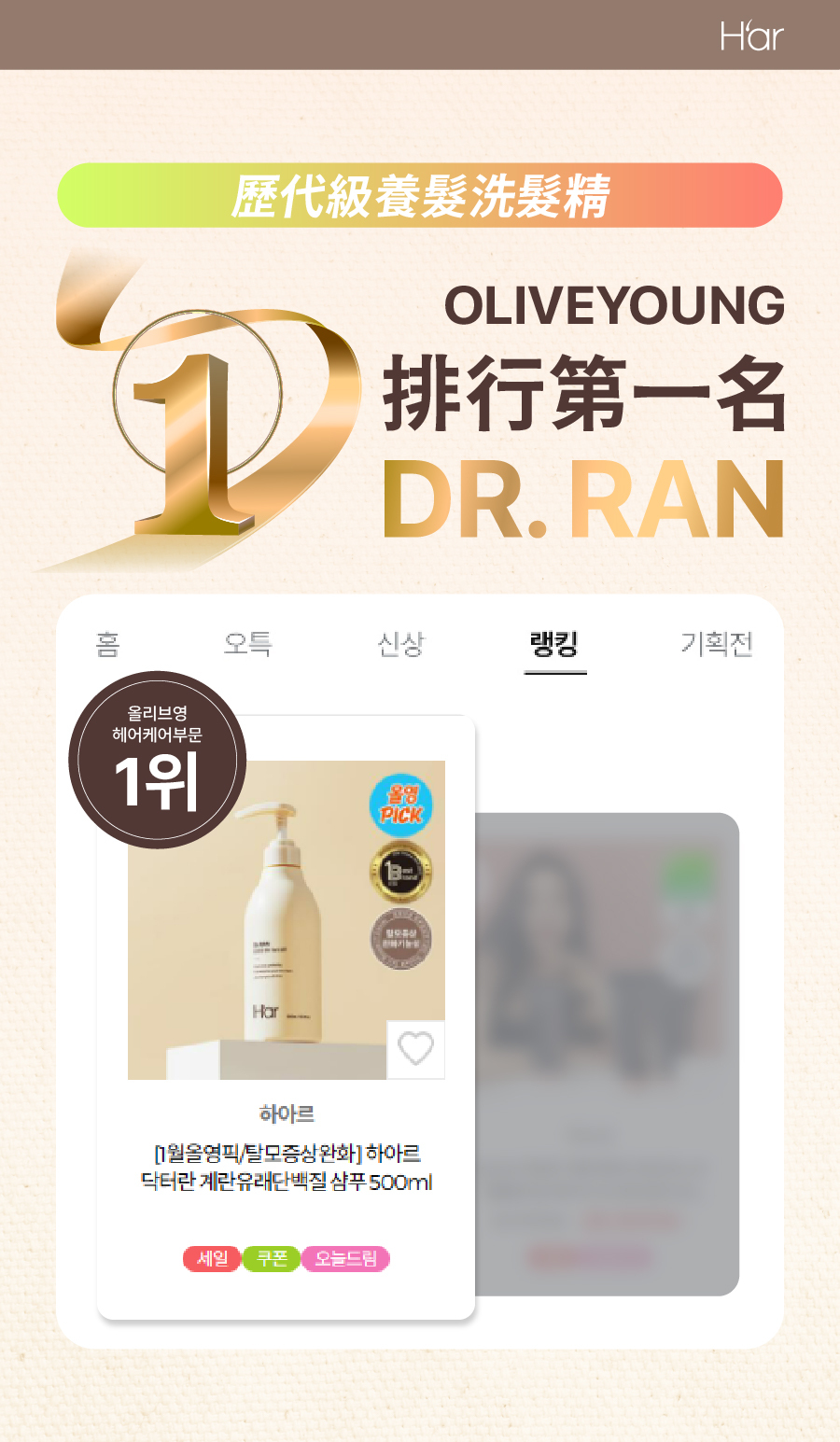Click the rainbow 歷代級養髮洗髮精 banner

click(420, 197)
